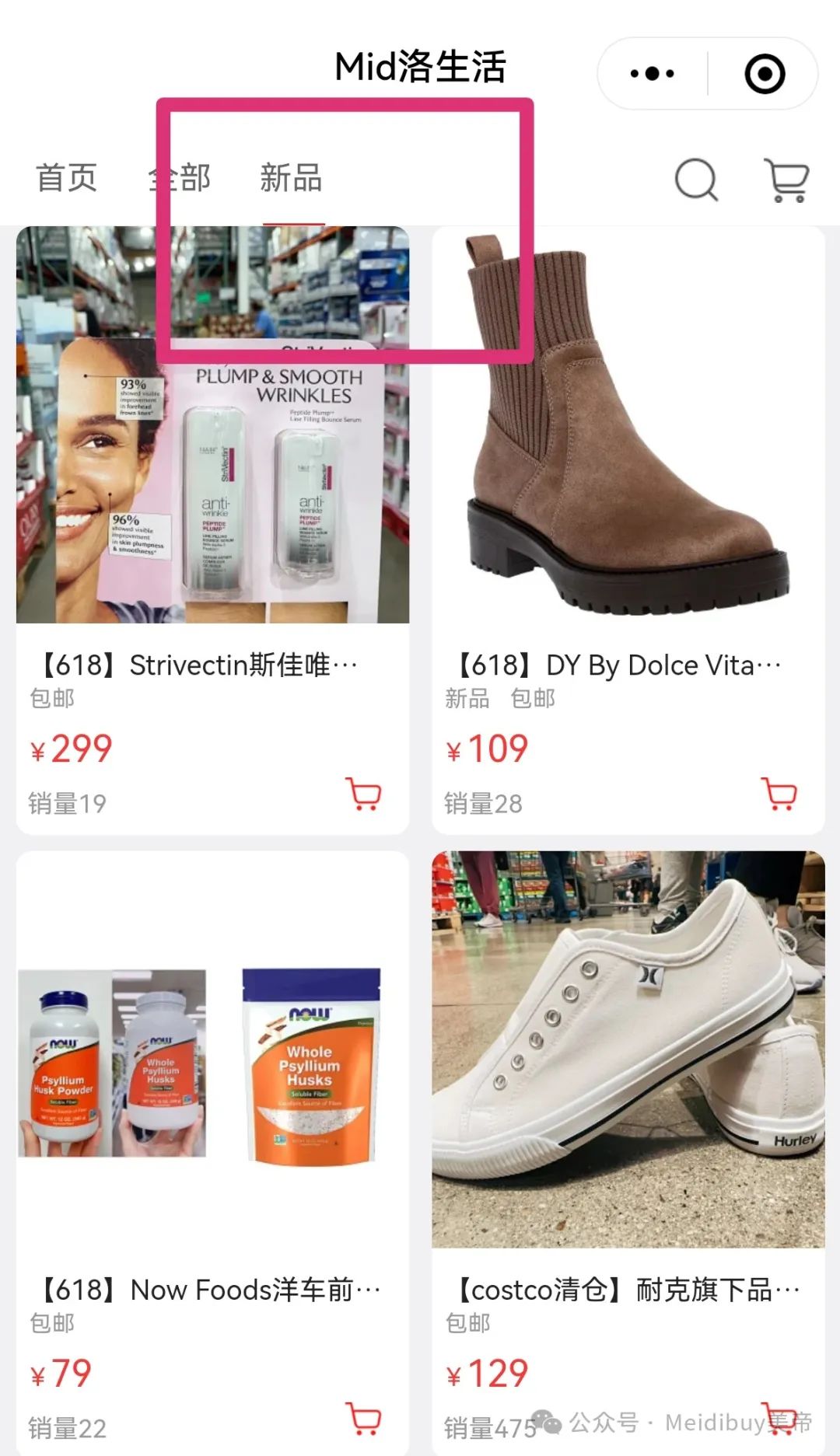The width and height of the screenshot is (840, 1456).
Task: Add the ¥109 Dolce Vita boots to cart
Action: pyautogui.click(x=780, y=794)
